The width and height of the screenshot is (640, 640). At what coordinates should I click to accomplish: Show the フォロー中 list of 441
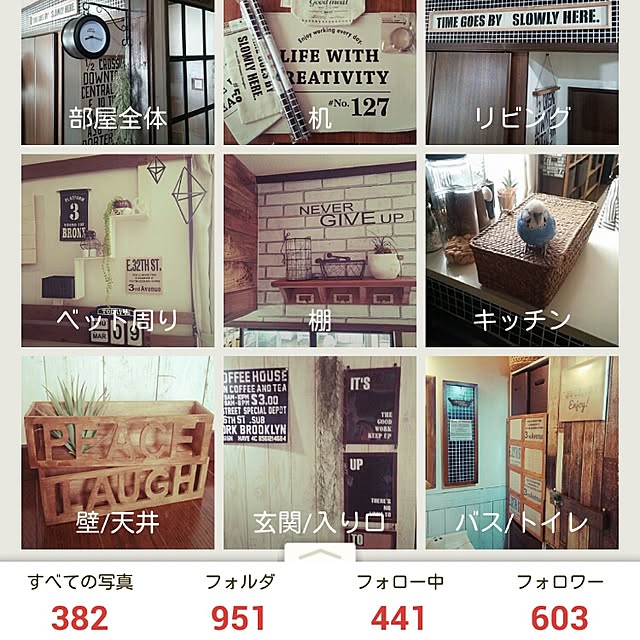tap(398, 600)
